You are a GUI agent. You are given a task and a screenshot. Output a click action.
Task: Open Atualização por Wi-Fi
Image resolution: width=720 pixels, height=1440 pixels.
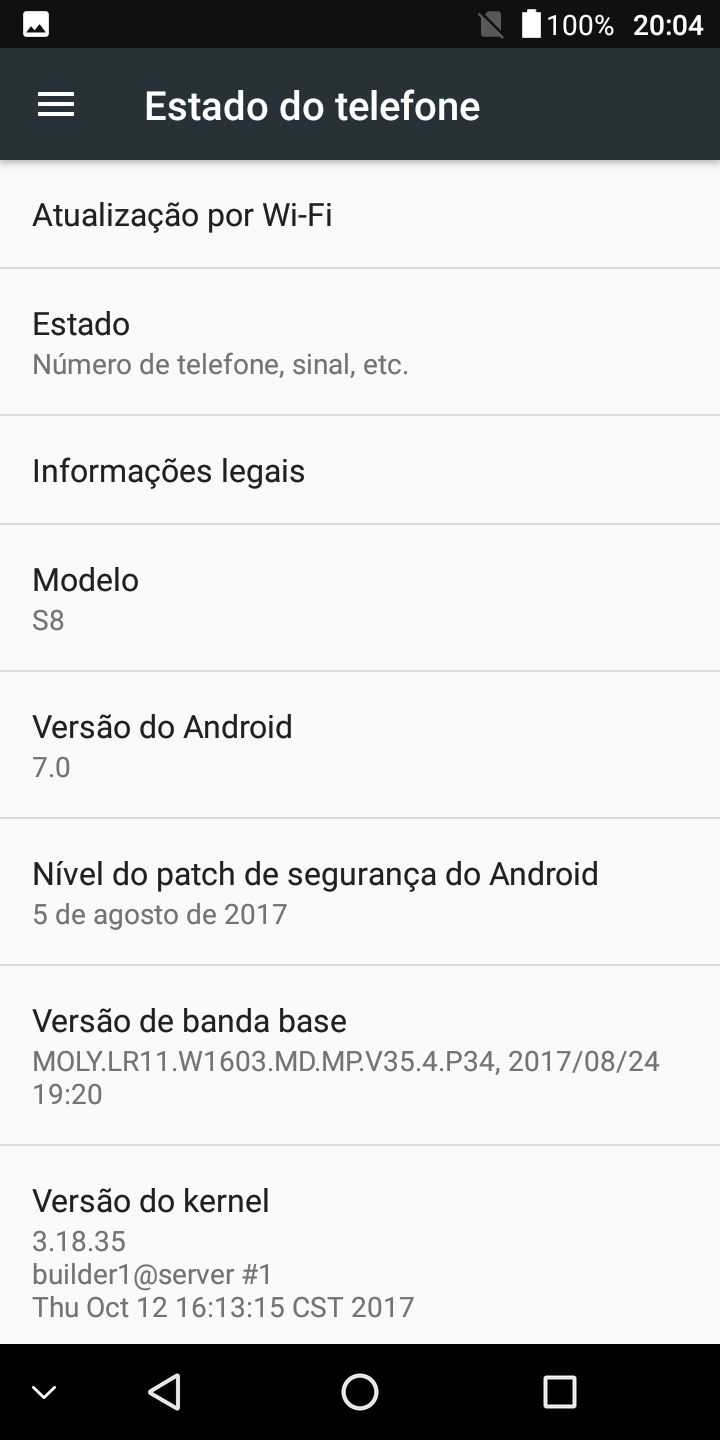click(360, 215)
